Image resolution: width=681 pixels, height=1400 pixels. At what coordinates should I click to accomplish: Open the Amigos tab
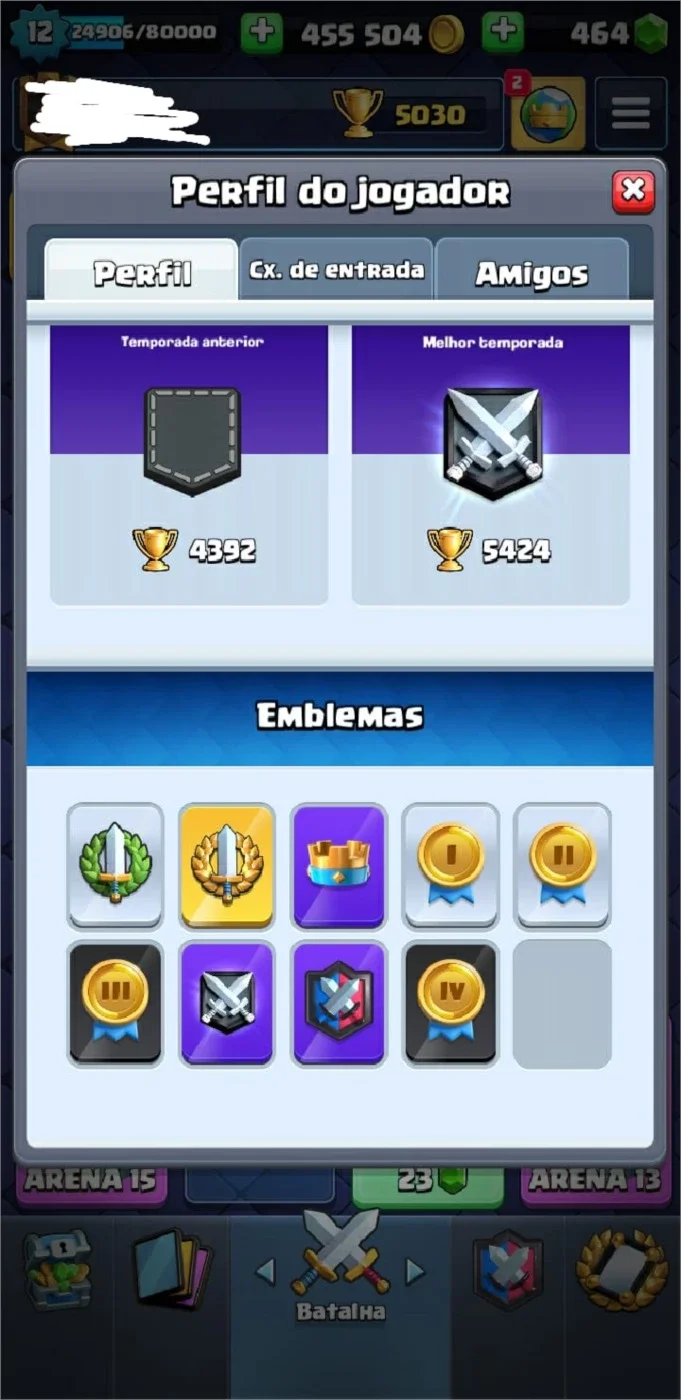(532, 271)
